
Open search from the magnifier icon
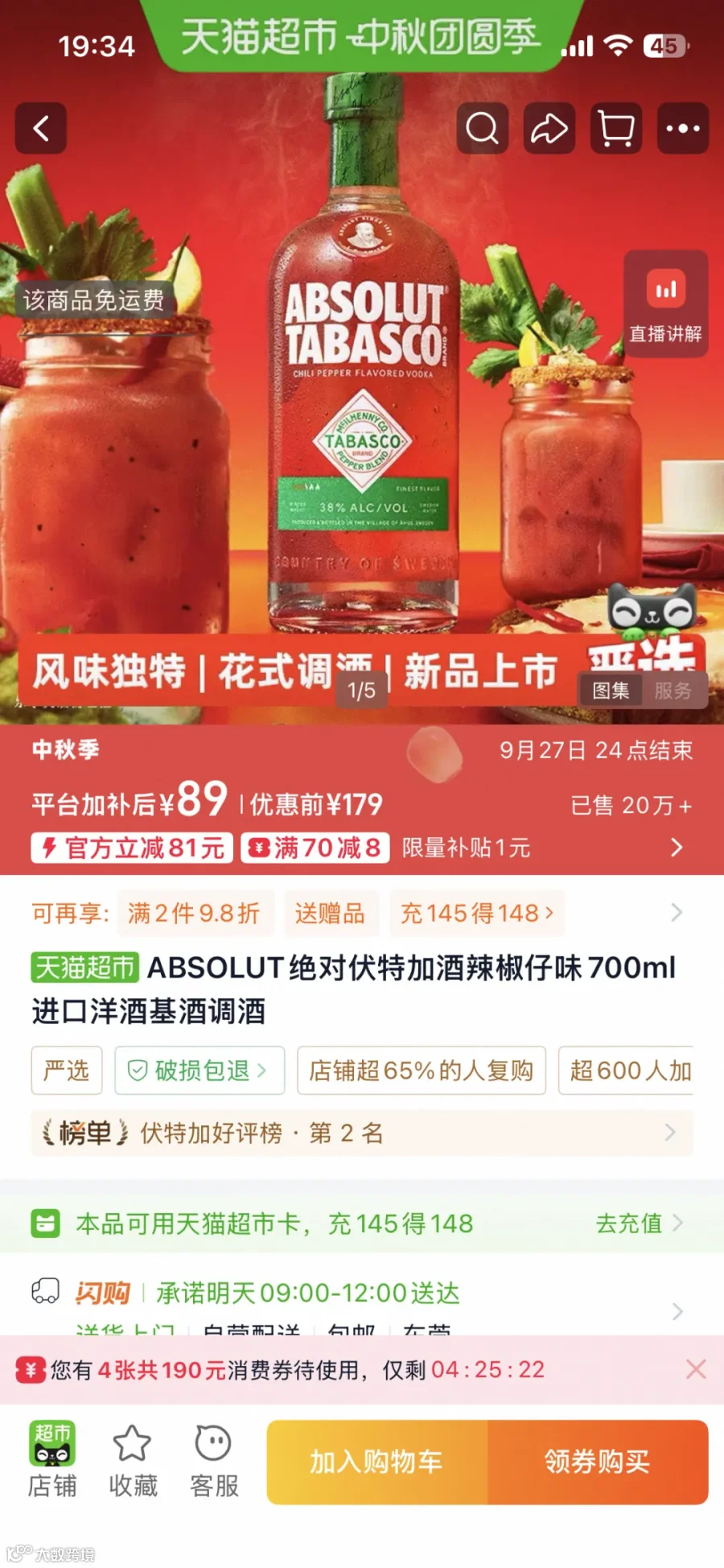coord(483,128)
